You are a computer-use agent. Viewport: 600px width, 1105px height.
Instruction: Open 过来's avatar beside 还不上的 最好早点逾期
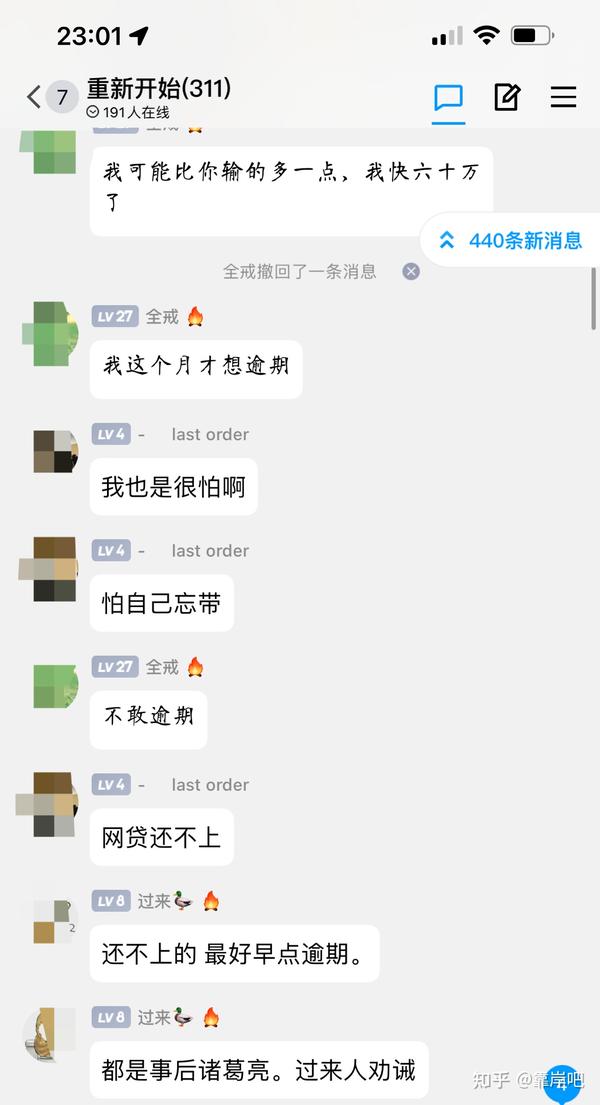[54, 920]
